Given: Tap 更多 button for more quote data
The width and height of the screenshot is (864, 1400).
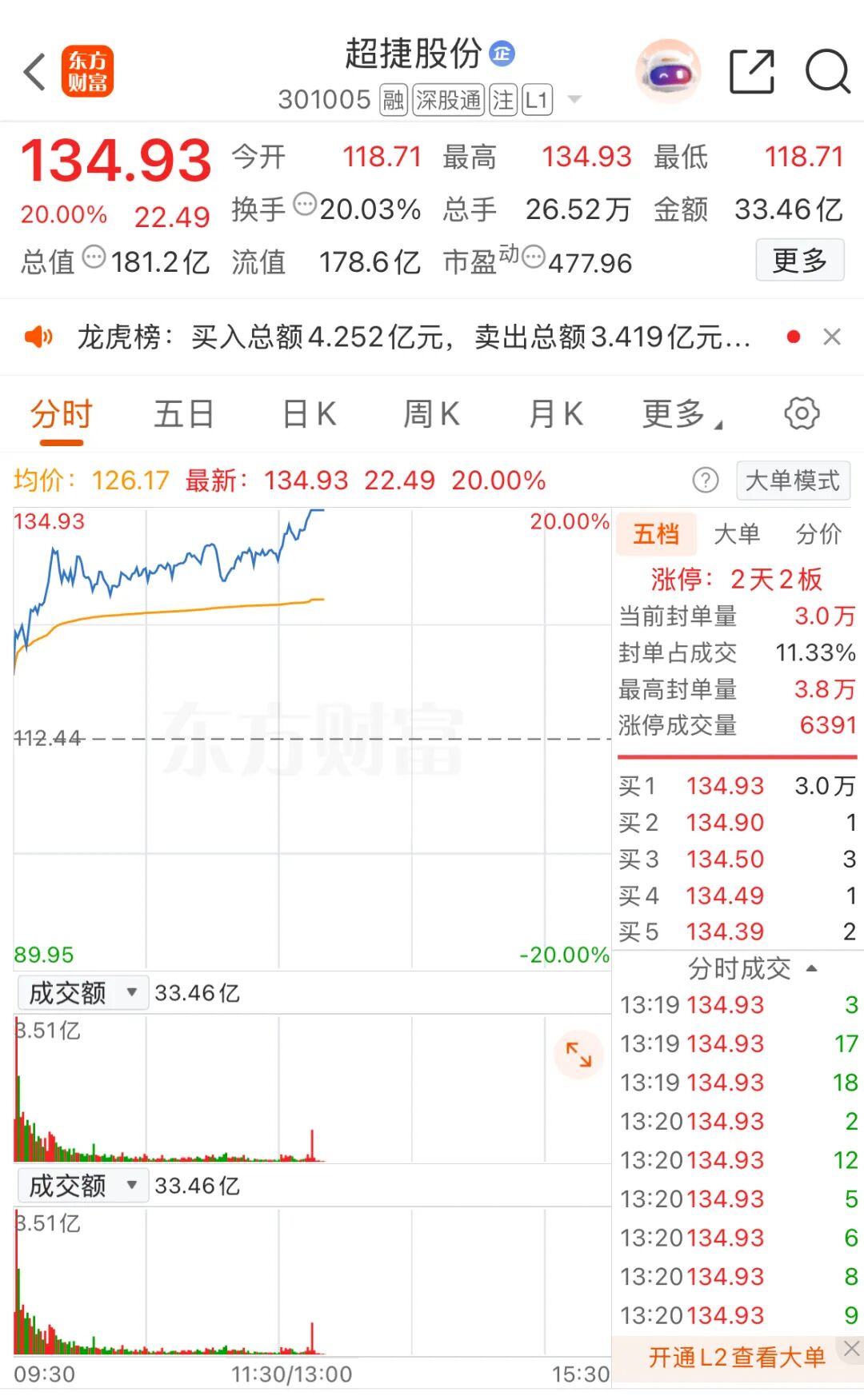Looking at the screenshot, I should 799,260.
